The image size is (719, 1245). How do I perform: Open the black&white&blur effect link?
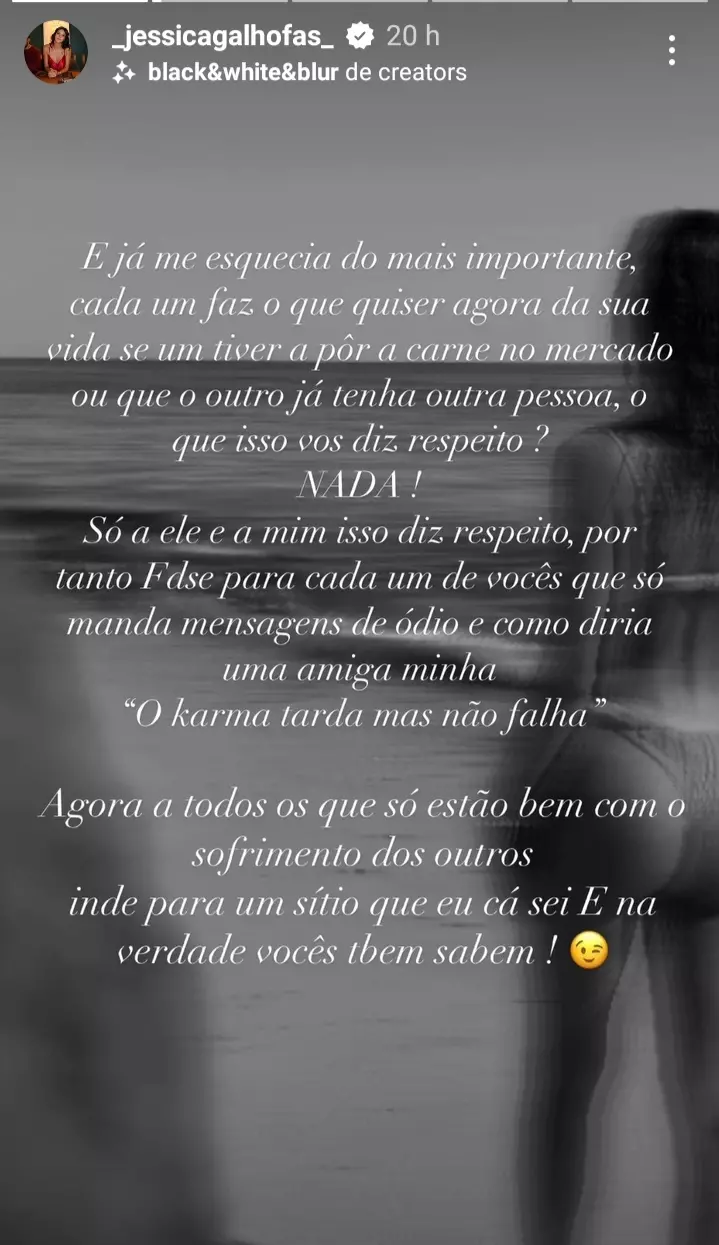coord(245,72)
